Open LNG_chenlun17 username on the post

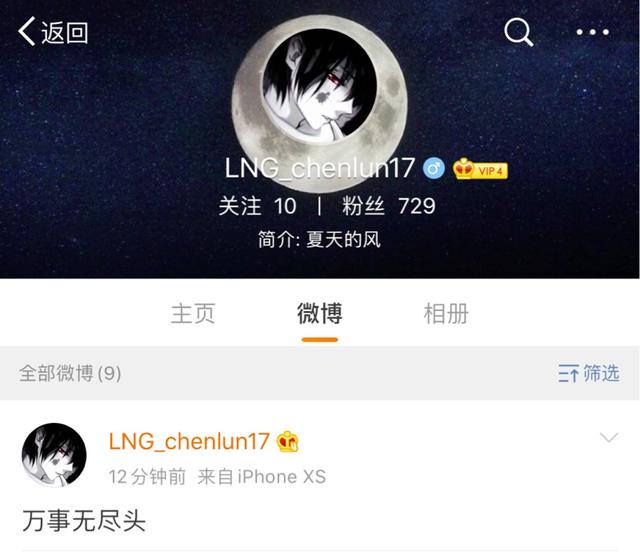190,441
